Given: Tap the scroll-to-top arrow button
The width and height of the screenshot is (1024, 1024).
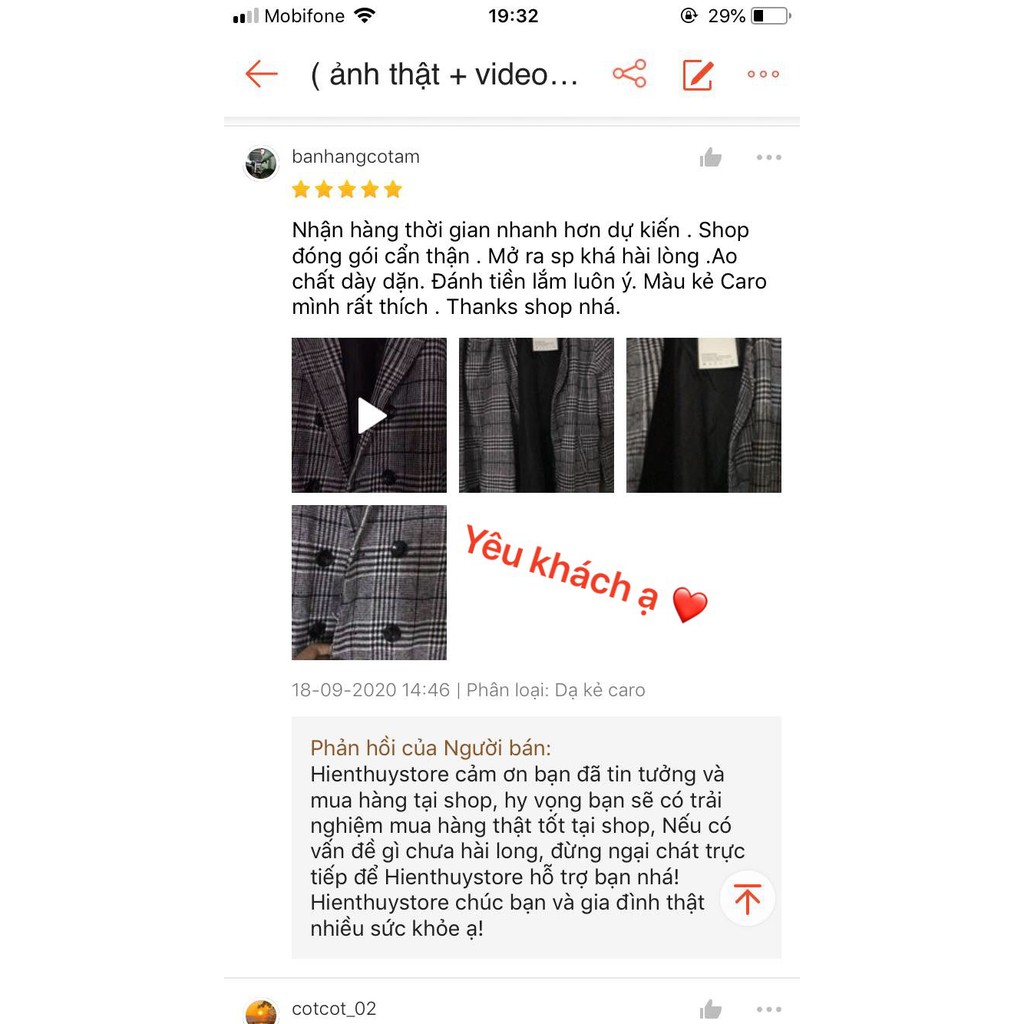Looking at the screenshot, I should (x=747, y=898).
